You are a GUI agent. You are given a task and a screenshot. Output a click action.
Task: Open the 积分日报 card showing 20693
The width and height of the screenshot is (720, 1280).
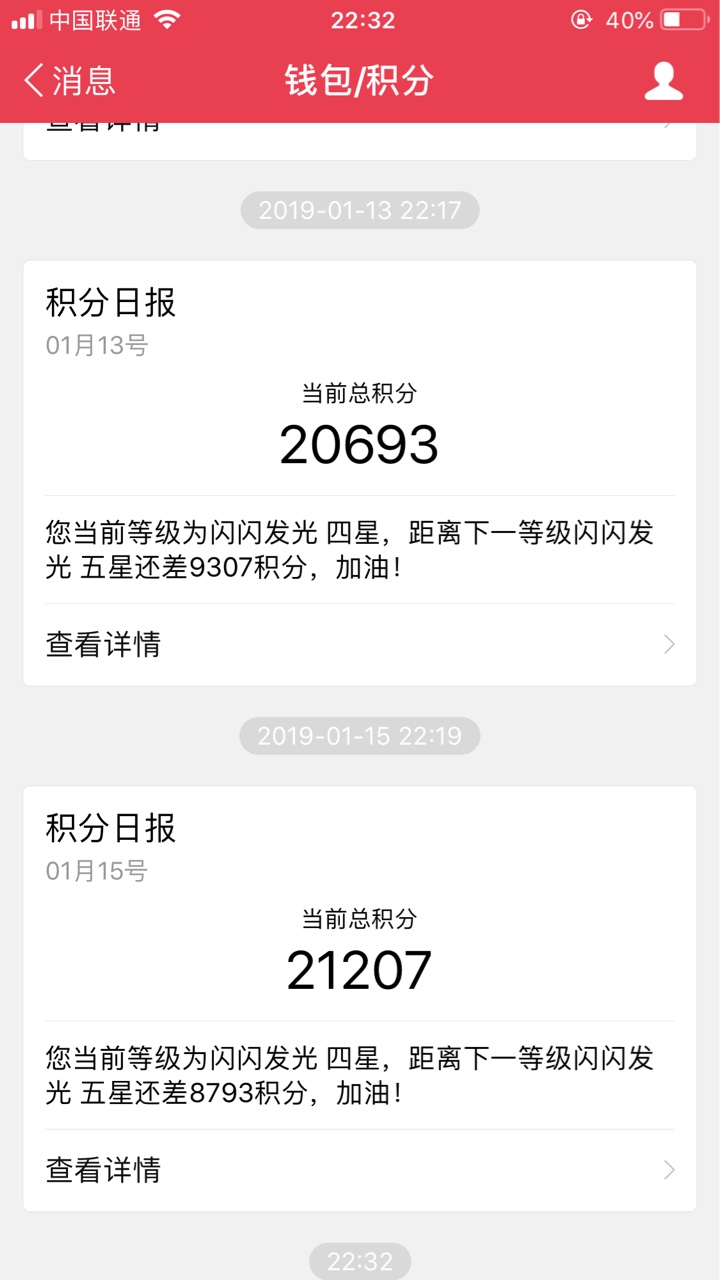click(x=360, y=473)
